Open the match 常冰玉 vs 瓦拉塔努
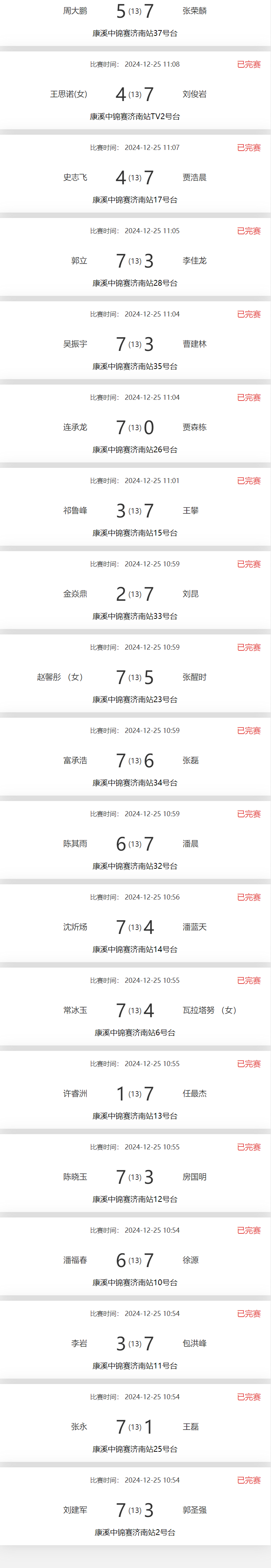 tap(135, 1010)
